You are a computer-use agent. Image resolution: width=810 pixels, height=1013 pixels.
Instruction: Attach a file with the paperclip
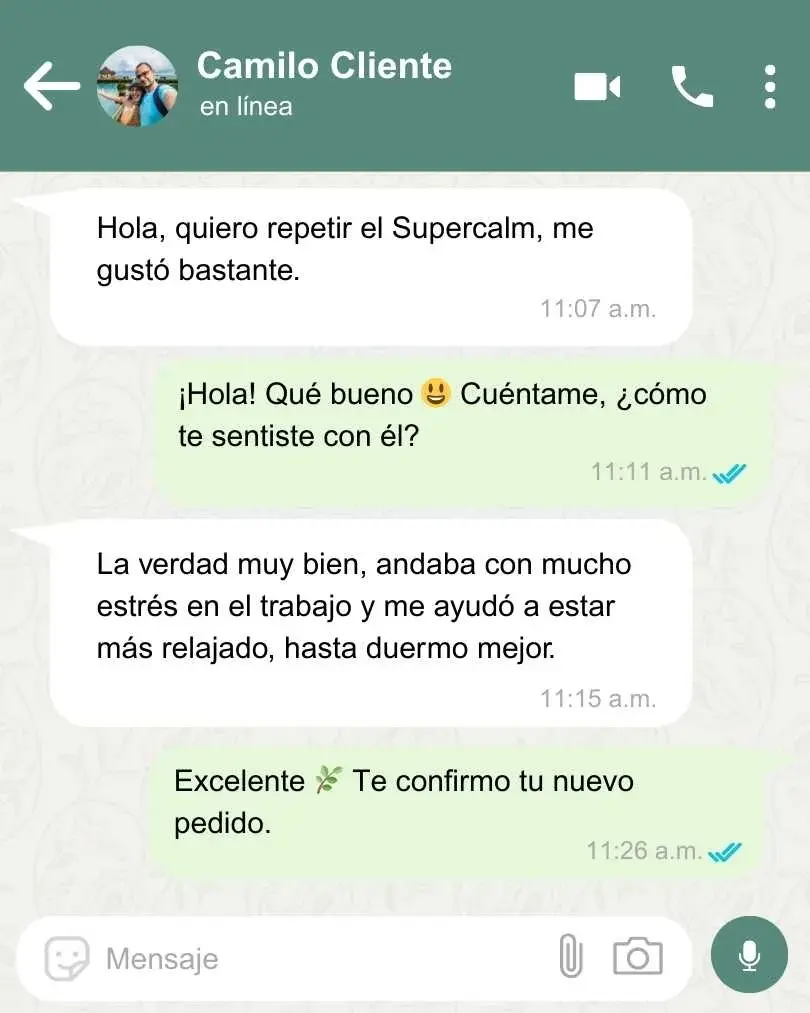[x=570, y=958]
